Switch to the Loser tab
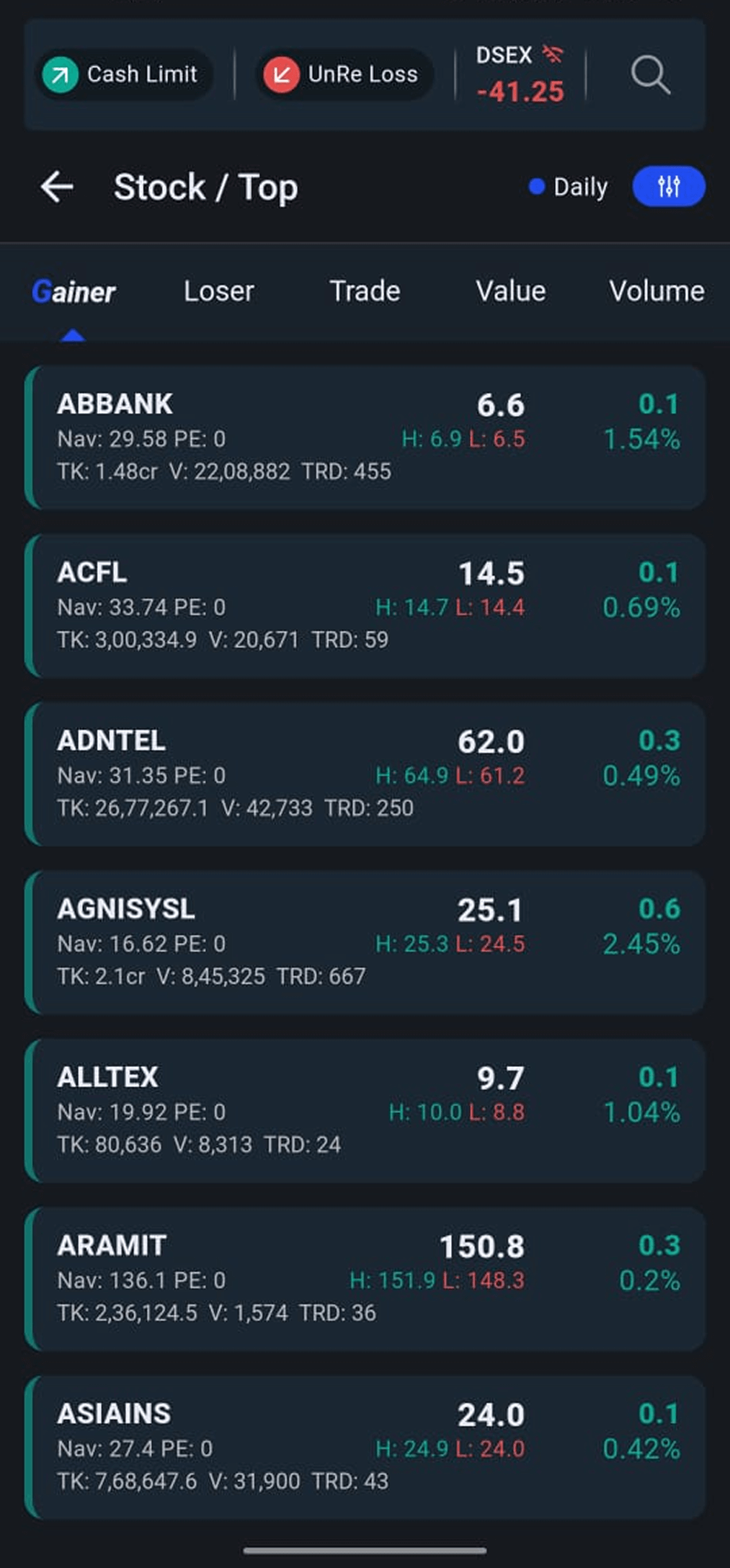Viewport: 730px width, 1568px height. (x=218, y=291)
